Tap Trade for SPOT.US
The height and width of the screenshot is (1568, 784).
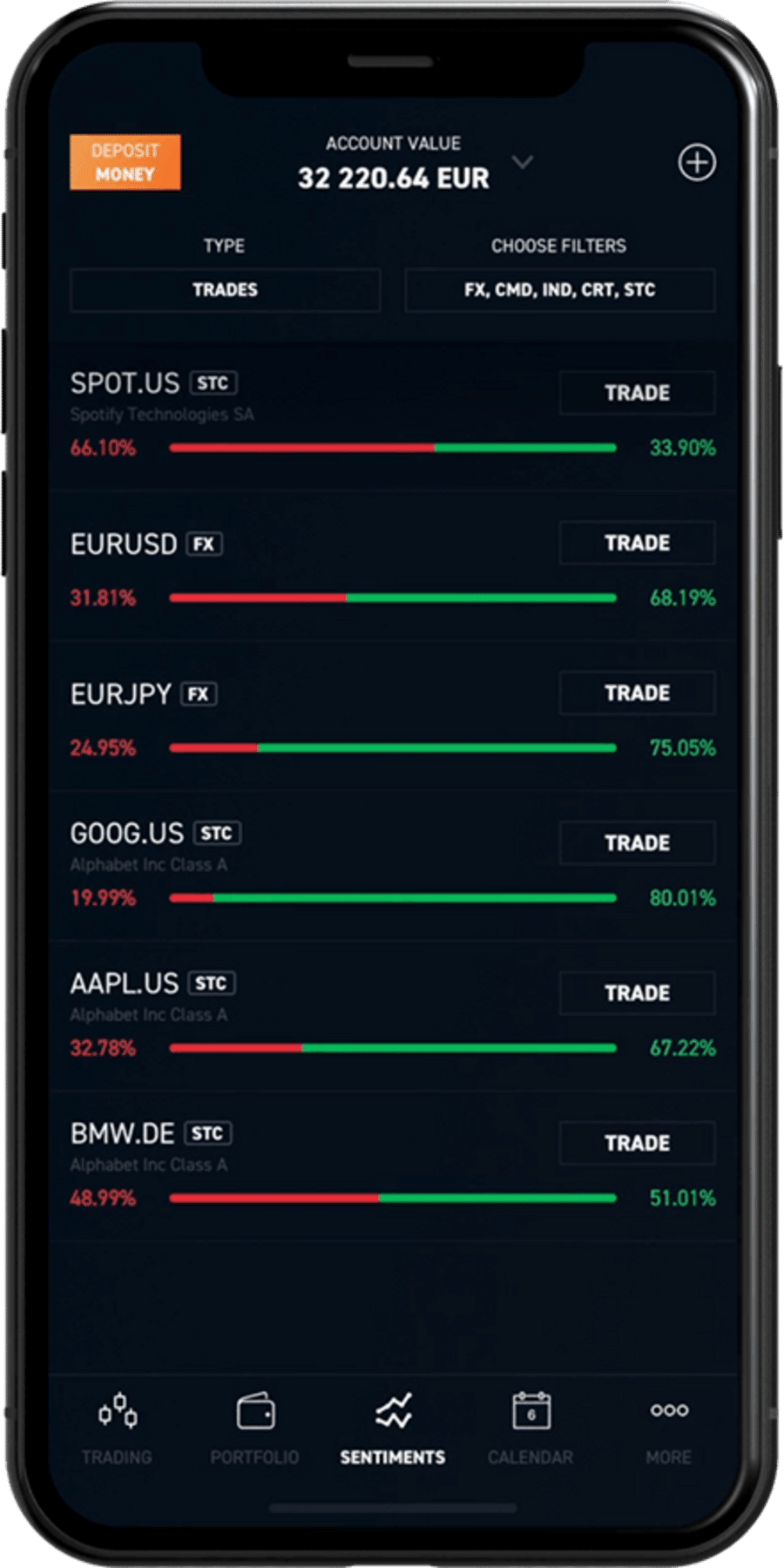click(x=638, y=393)
